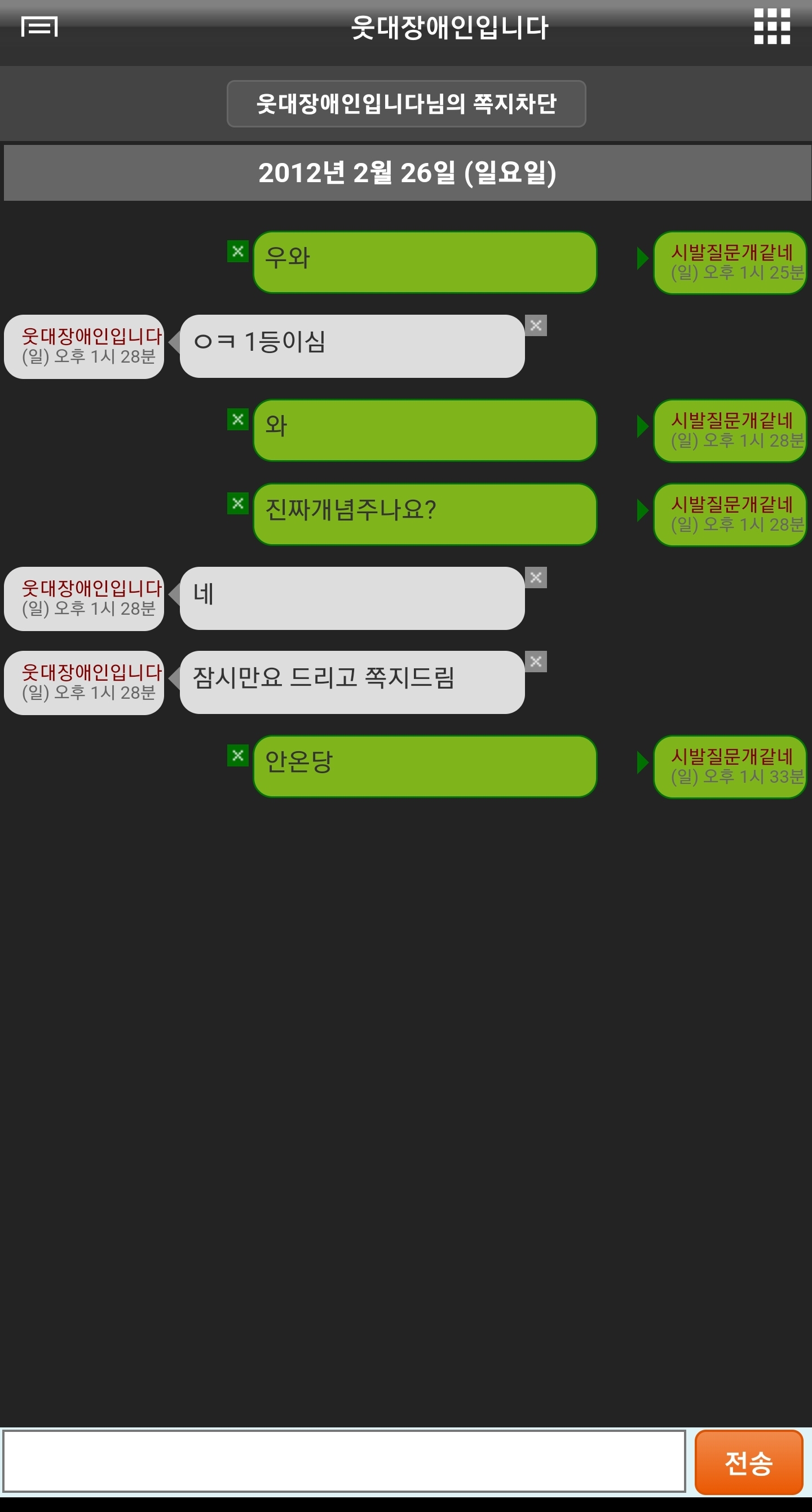Open the menu icon at top left
The height and width of the screenshot is (1512, 812).
point(39,27)
